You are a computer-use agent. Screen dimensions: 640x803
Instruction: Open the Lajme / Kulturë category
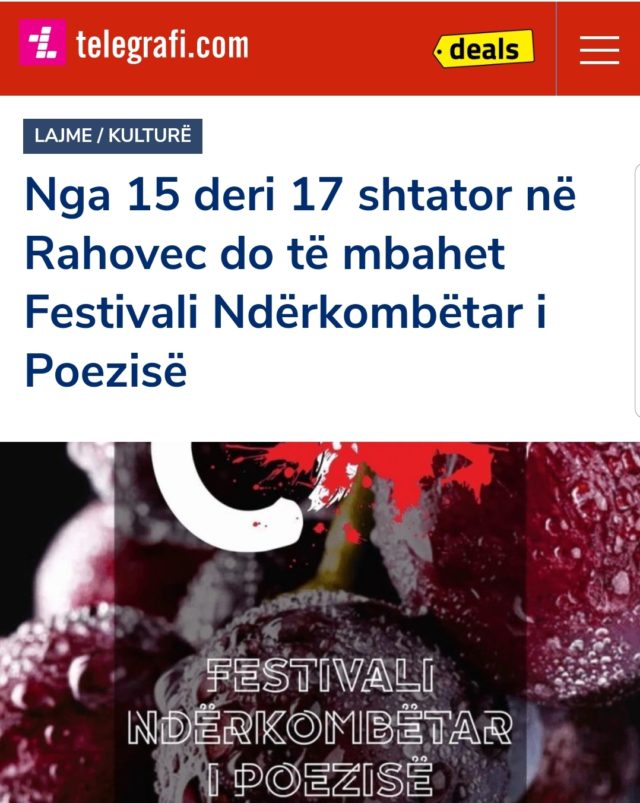pyautogui.click(x=112, y=136)
